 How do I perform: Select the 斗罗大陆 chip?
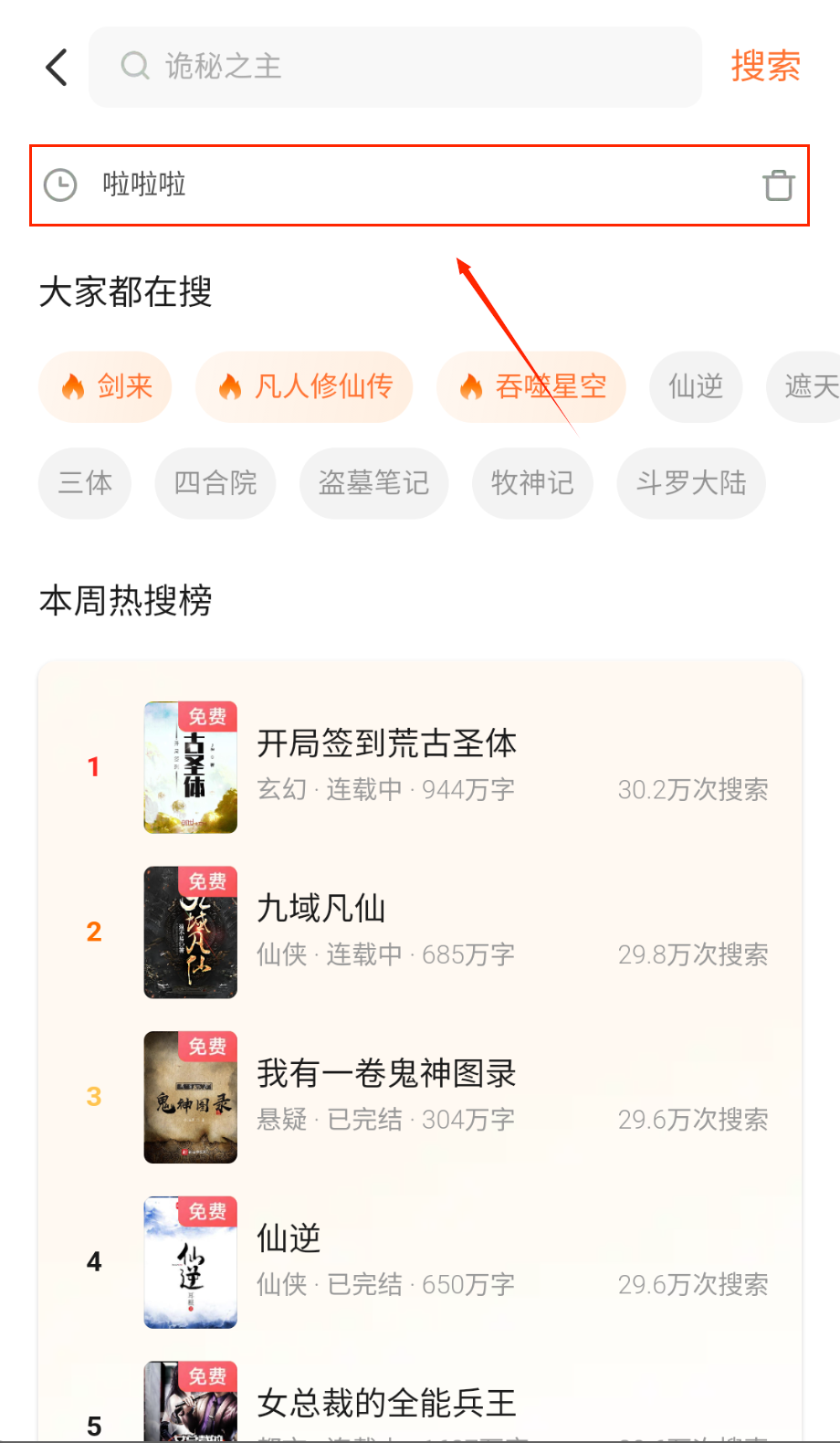pyautogui.click(x=691, y=482)
